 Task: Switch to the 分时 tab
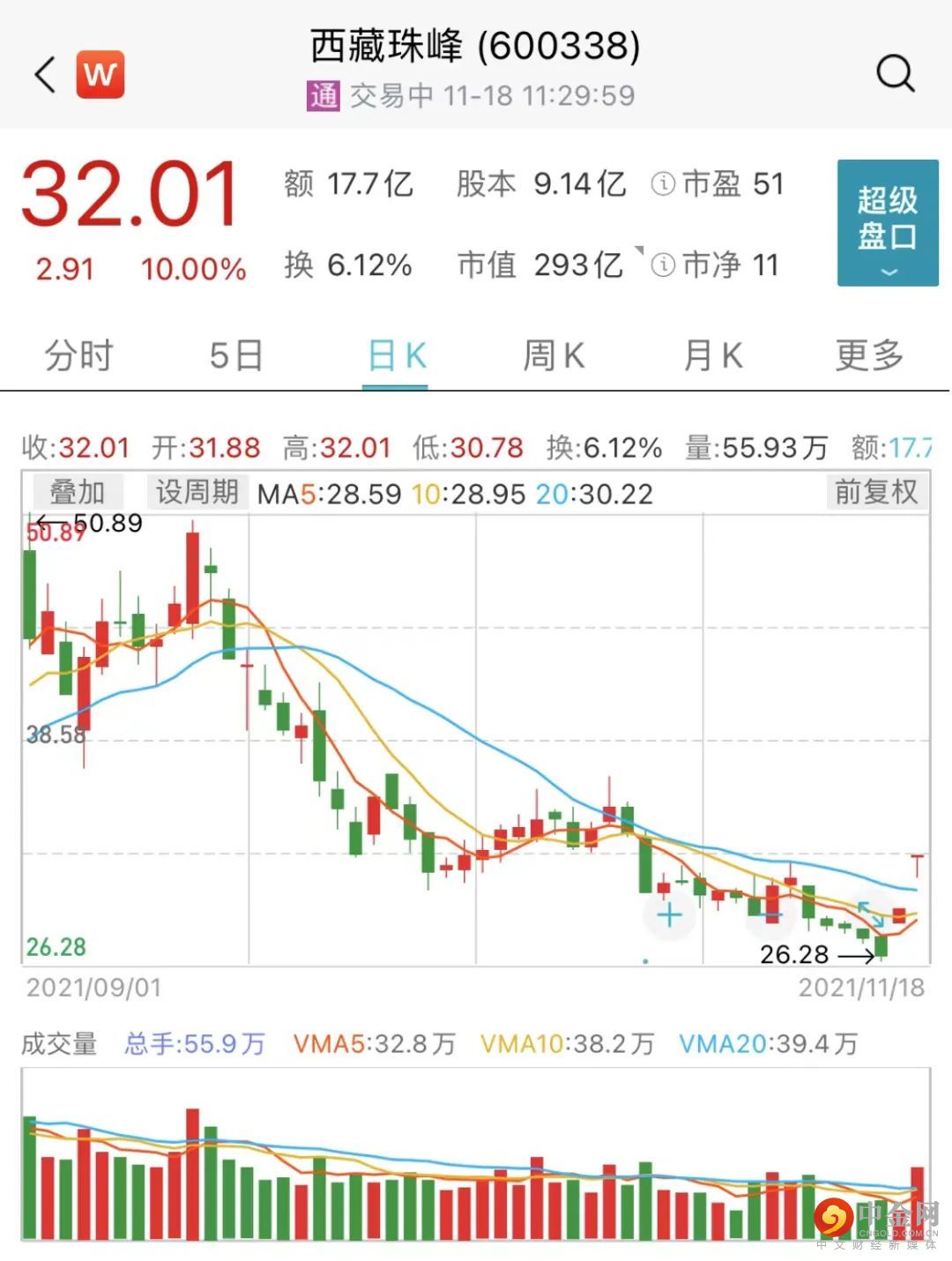(79, 356)
